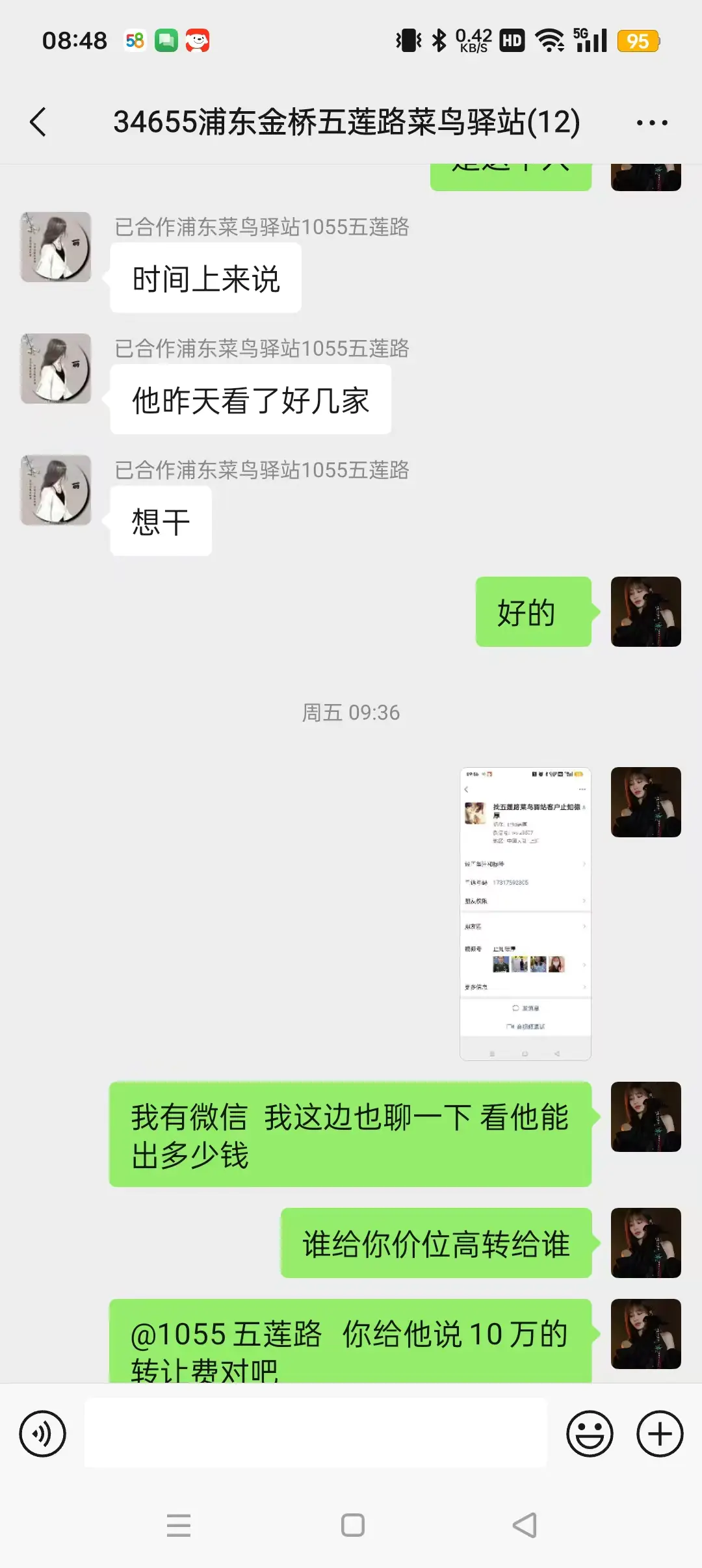Focus the message text field
The height and width of the screenshot is (1568, 702).
316,1433
